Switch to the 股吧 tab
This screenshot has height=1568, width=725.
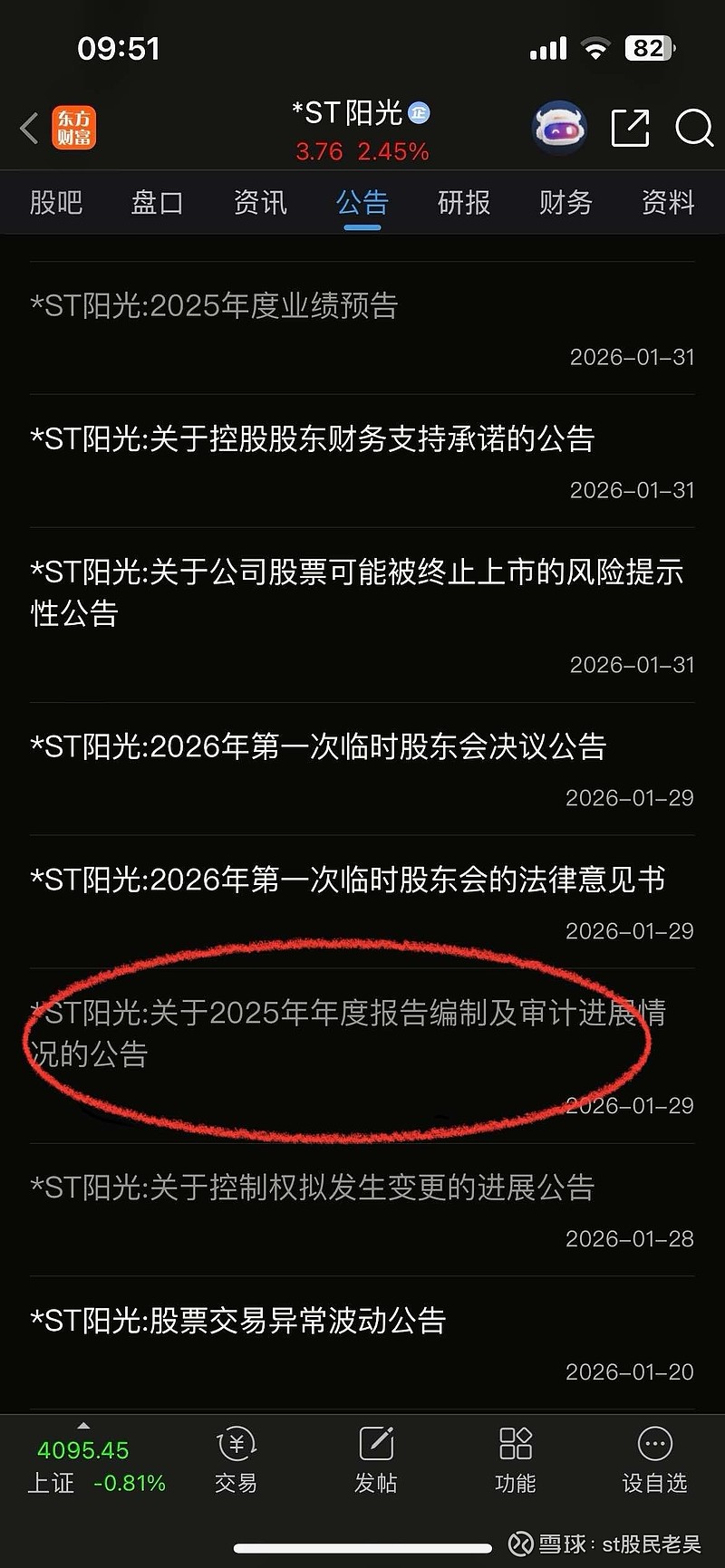[55, 202]
